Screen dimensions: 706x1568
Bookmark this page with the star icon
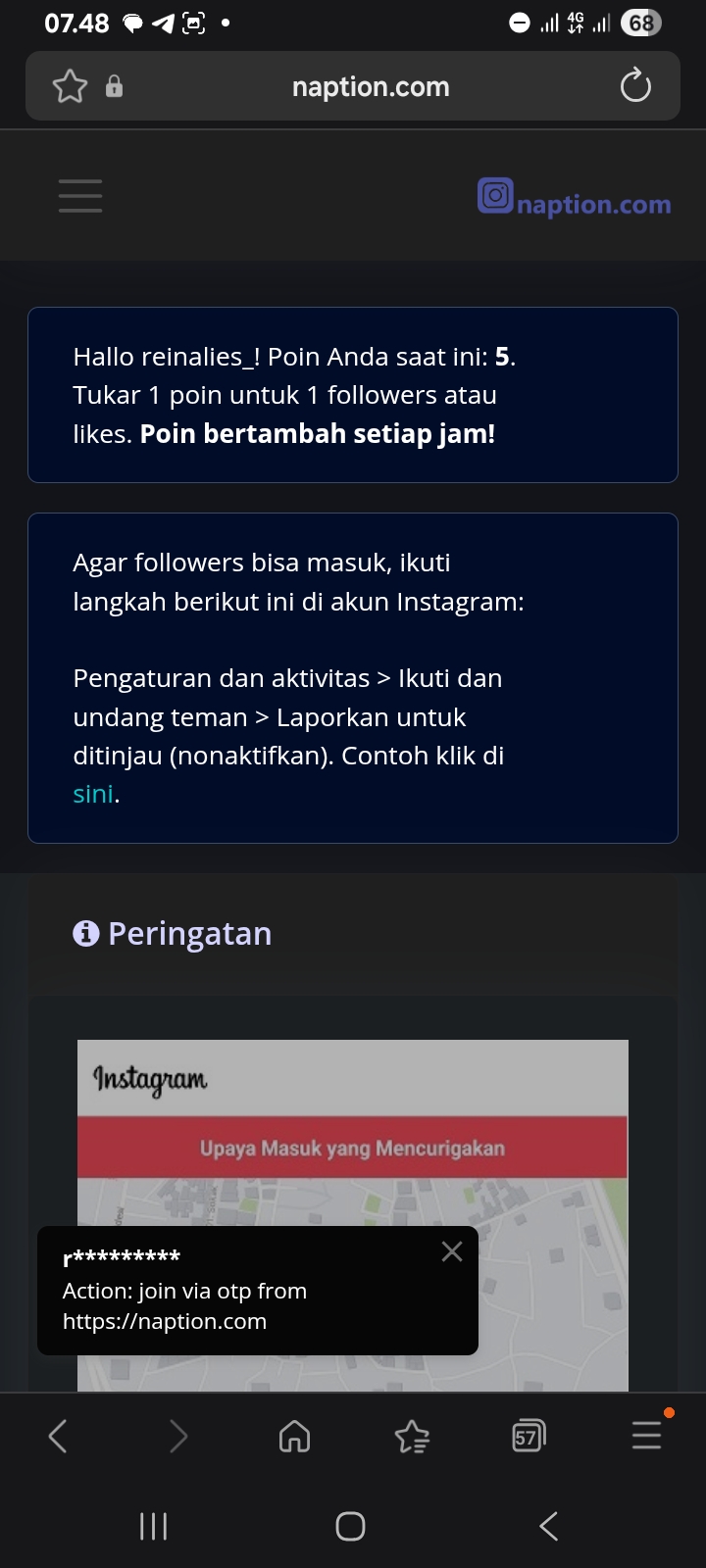point(70,87)
